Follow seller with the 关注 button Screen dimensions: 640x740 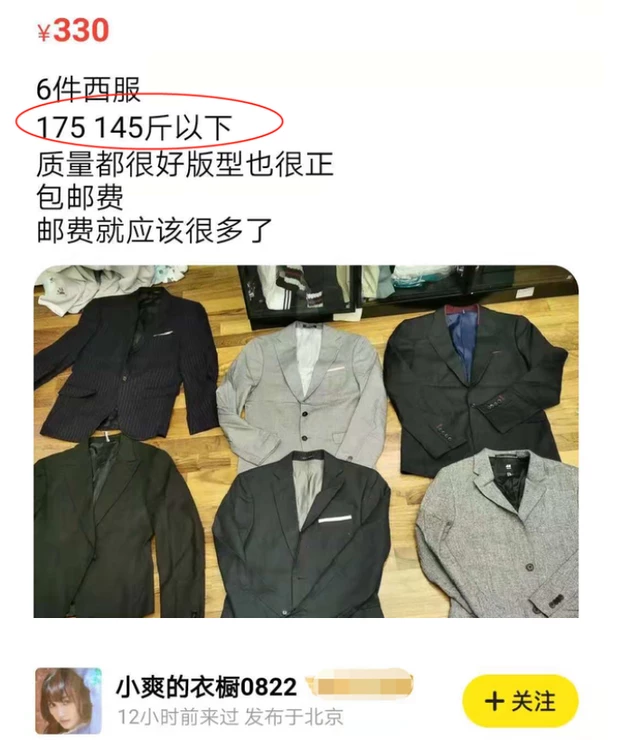click(x=520, y=701)
